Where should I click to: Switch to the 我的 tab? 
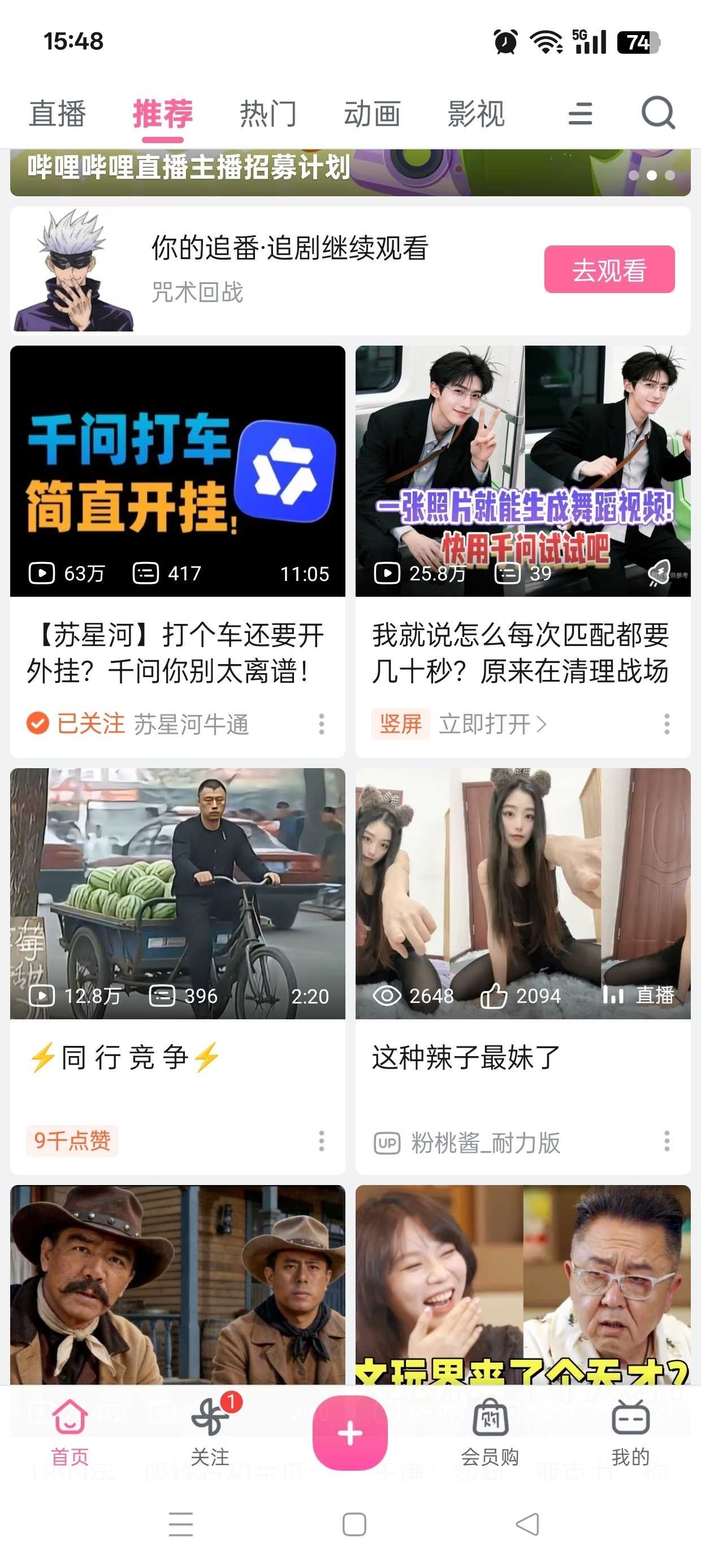[630, 1431]
